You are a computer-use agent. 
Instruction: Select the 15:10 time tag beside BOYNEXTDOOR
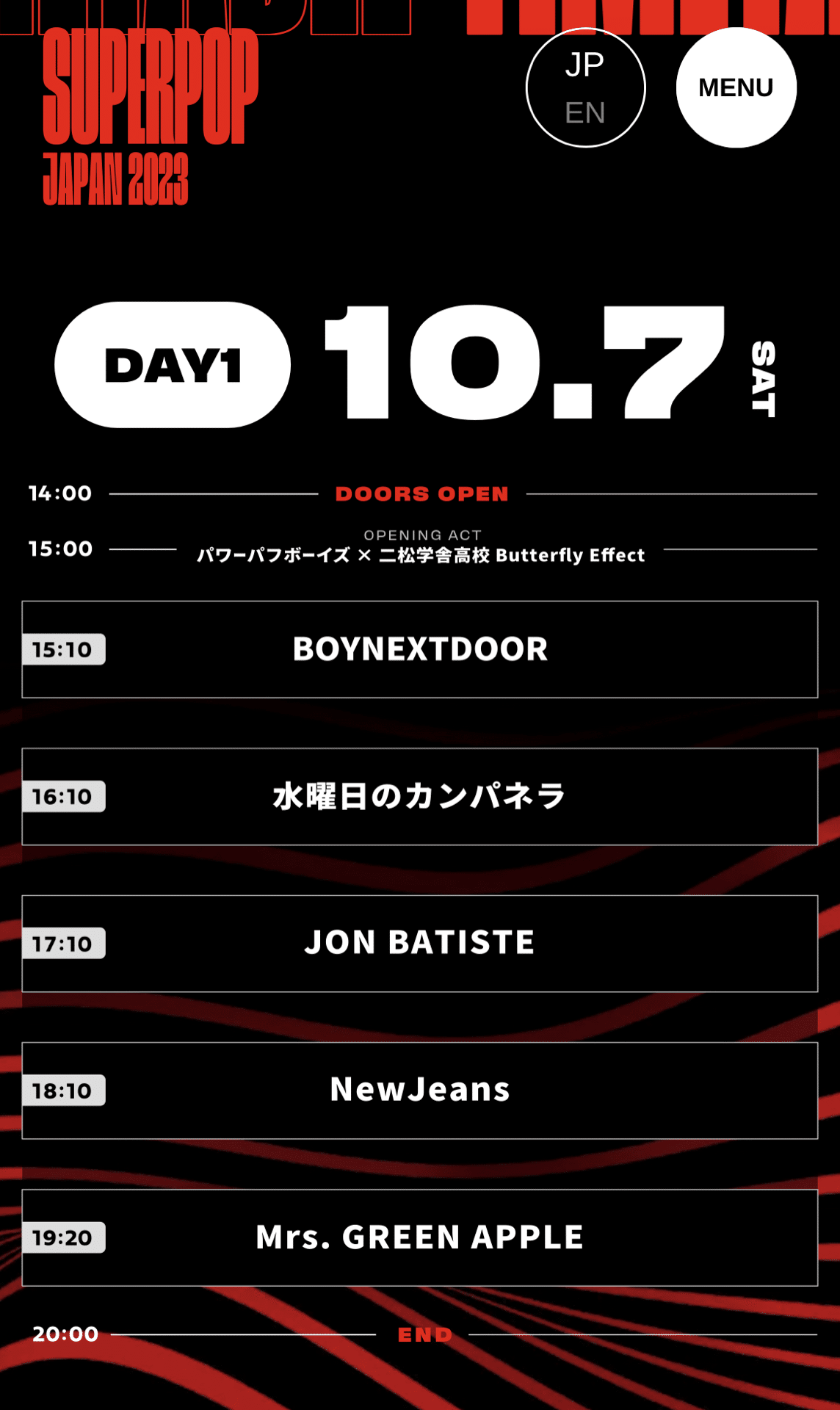pyautogui.click(x=65, y=649)
